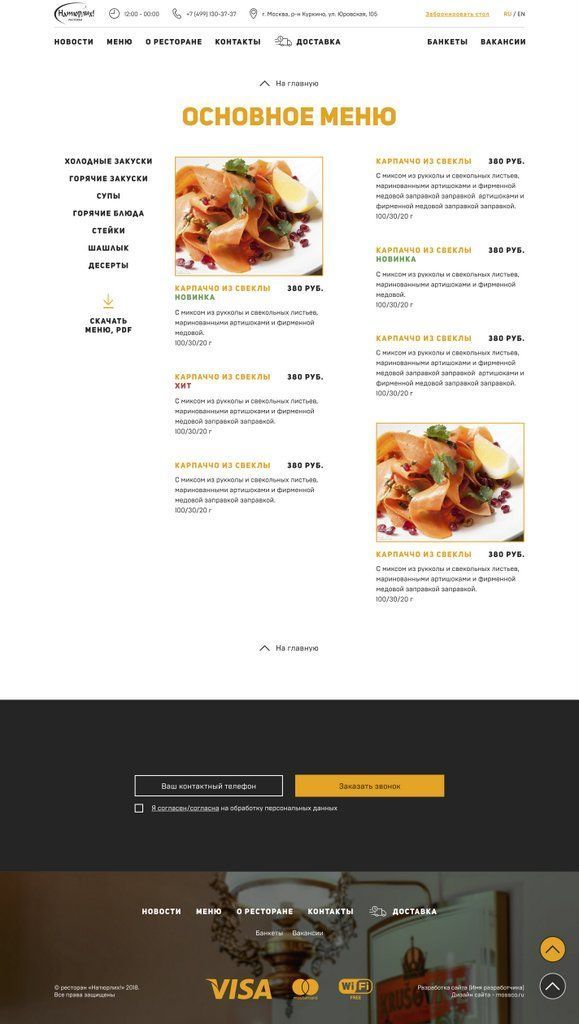Screen dimensions: 579x1024
Task: Open Доставка in the top navigation
Action: 307,41
